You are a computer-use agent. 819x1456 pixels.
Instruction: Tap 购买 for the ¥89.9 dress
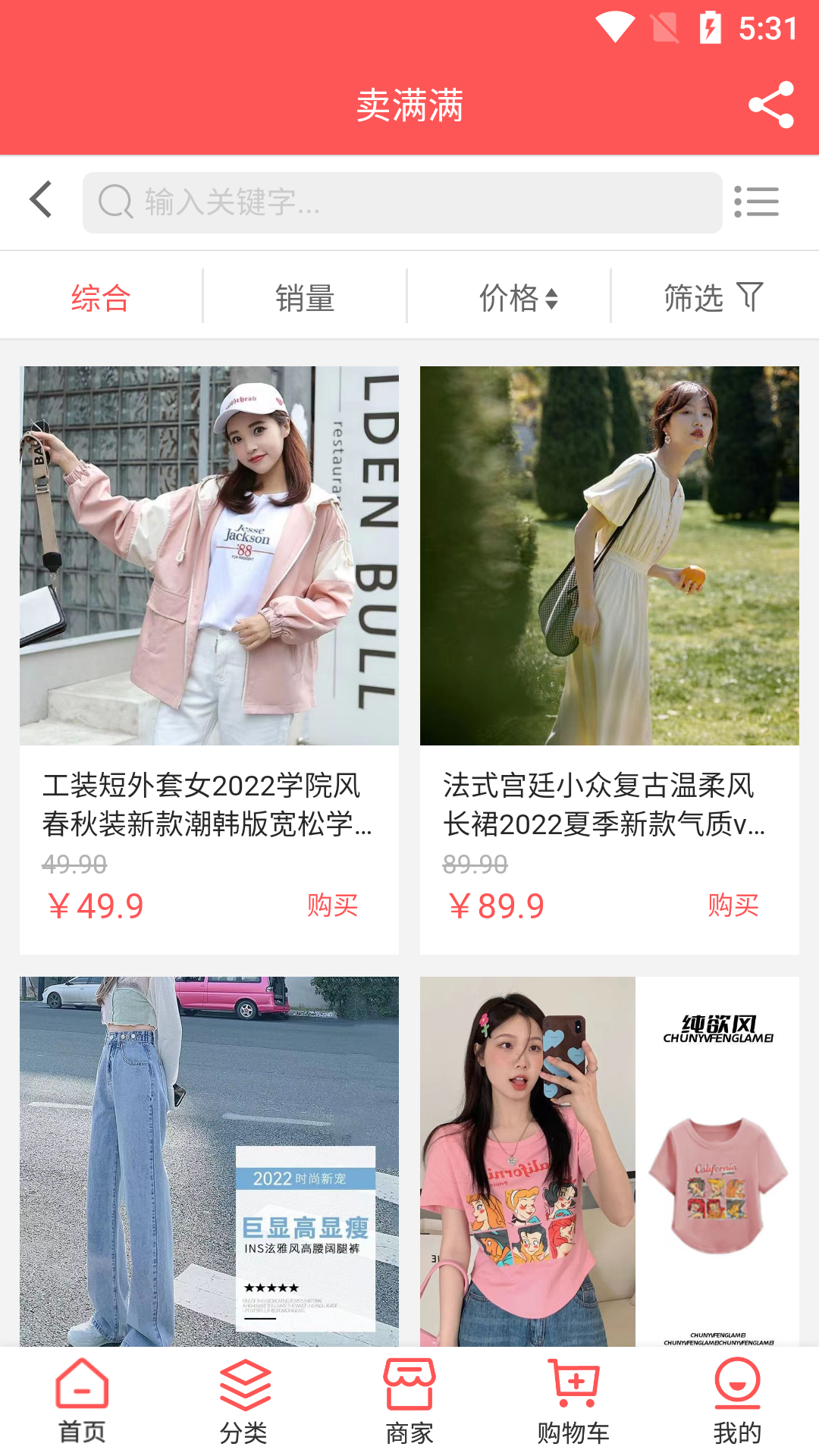733,905
